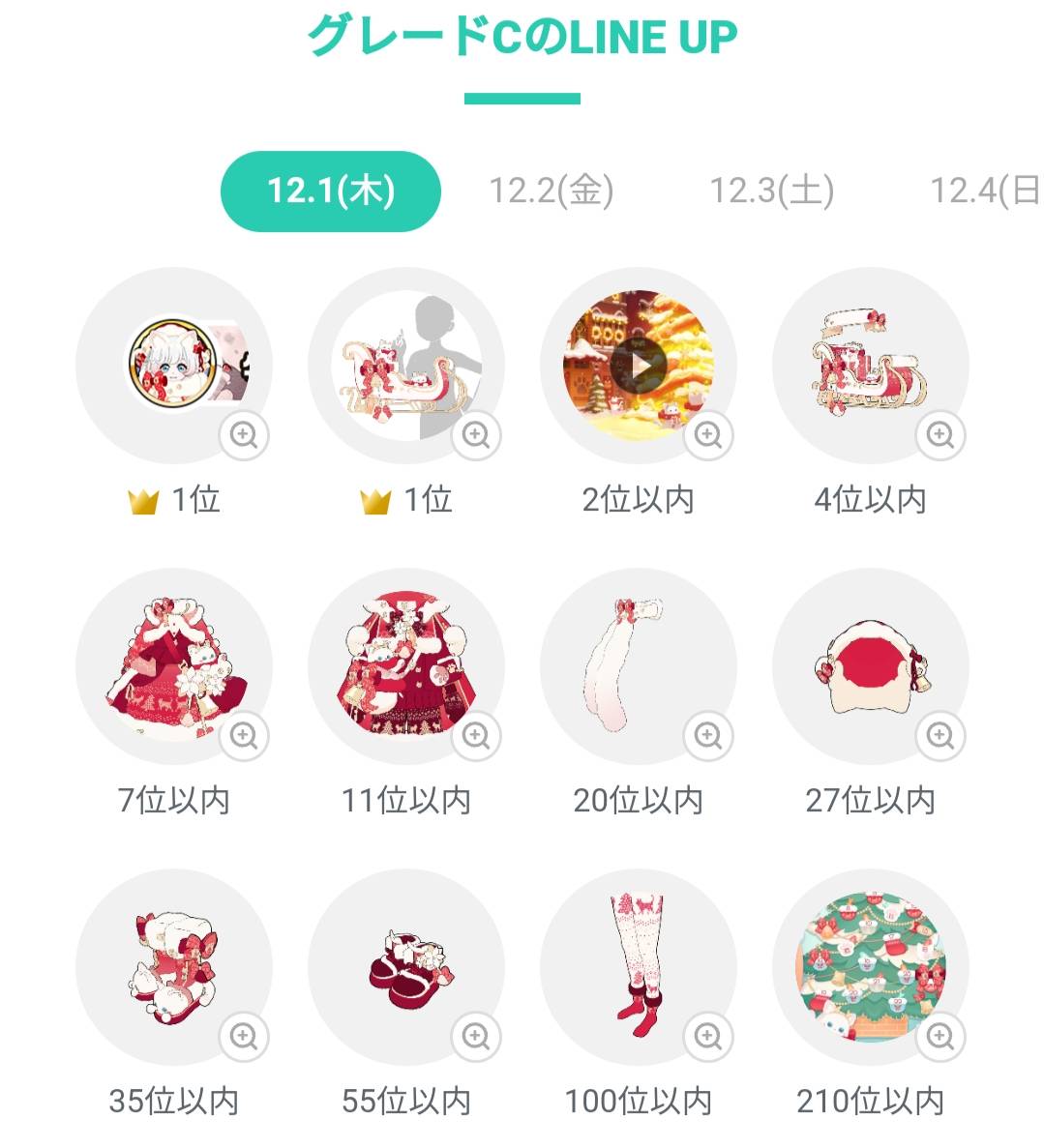Select the 12.4(日) date tab

(982, 191)
